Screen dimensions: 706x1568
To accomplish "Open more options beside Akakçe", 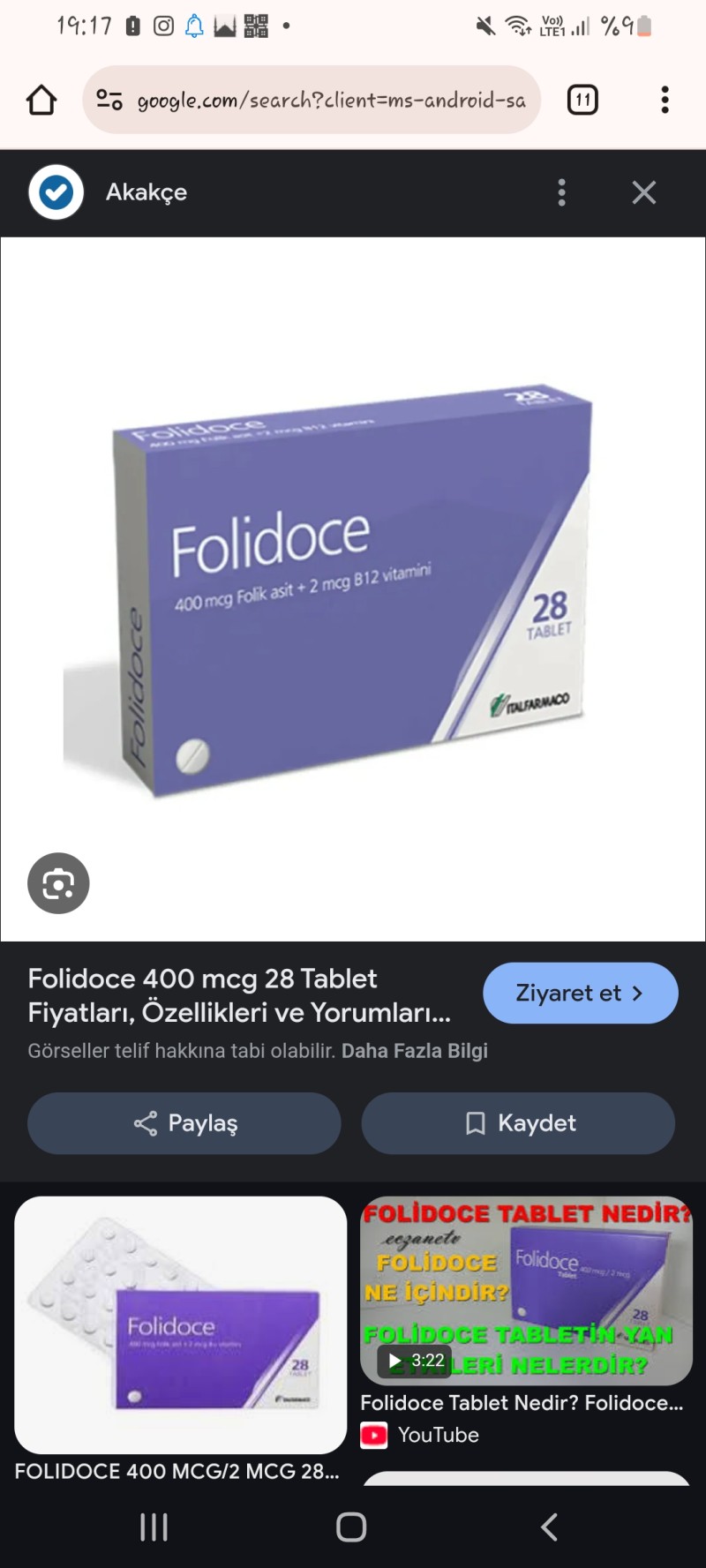I will (x=562, y=192).
